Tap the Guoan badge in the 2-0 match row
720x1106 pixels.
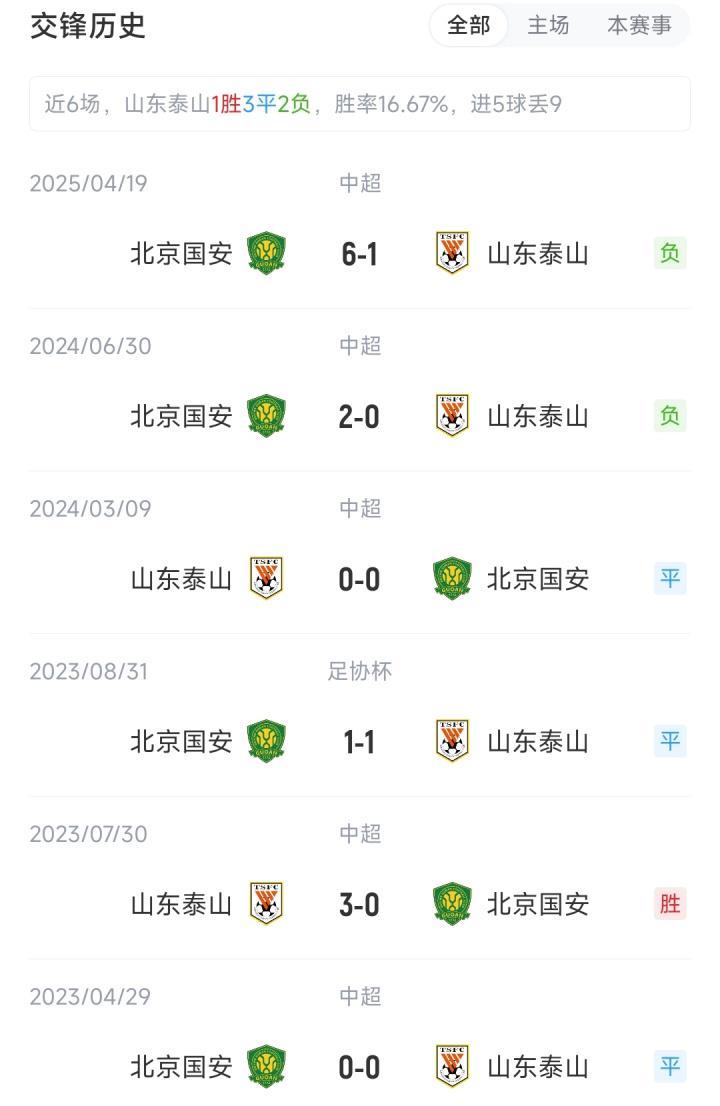tap(265, 413)
